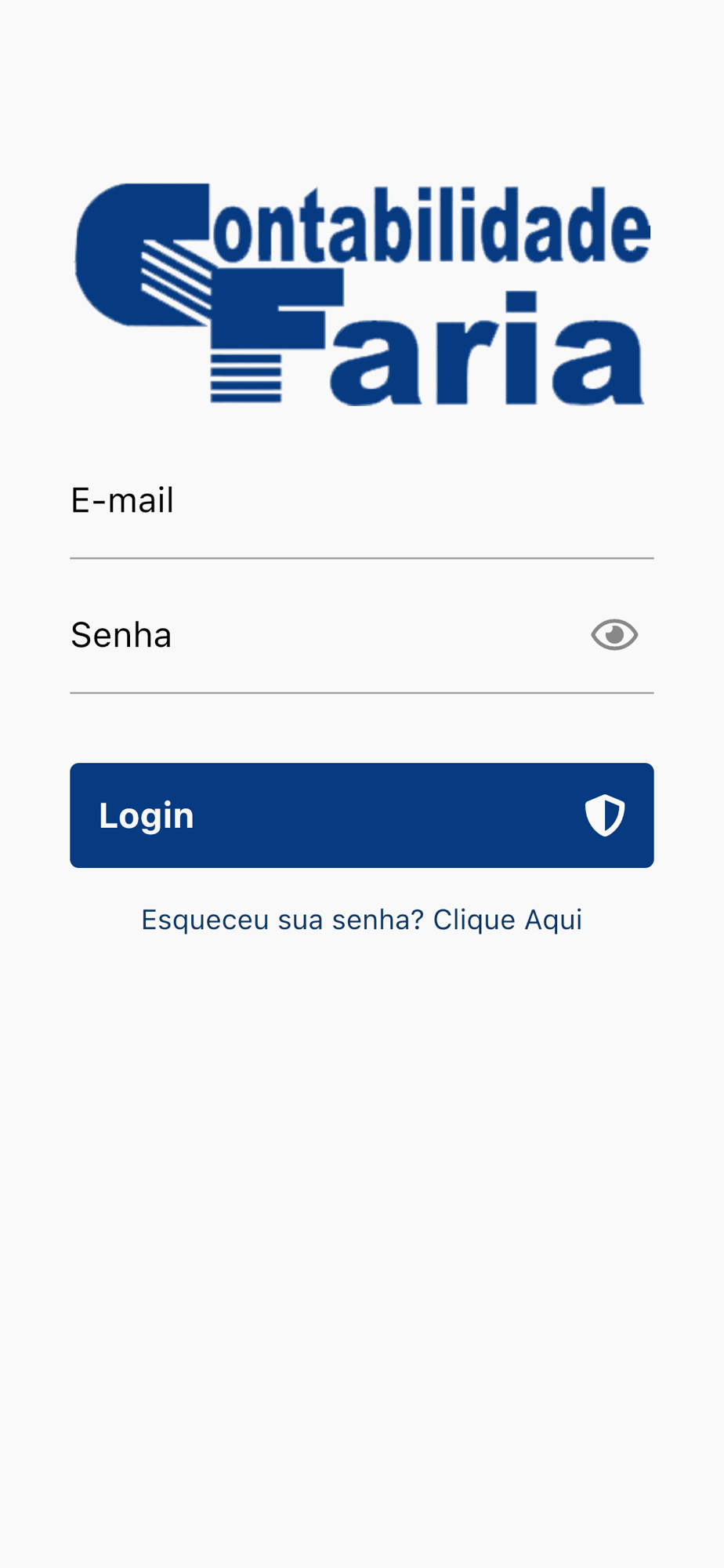Show password with the eye icon
The width and height of the screenshot is (724, 1568).
614,635
